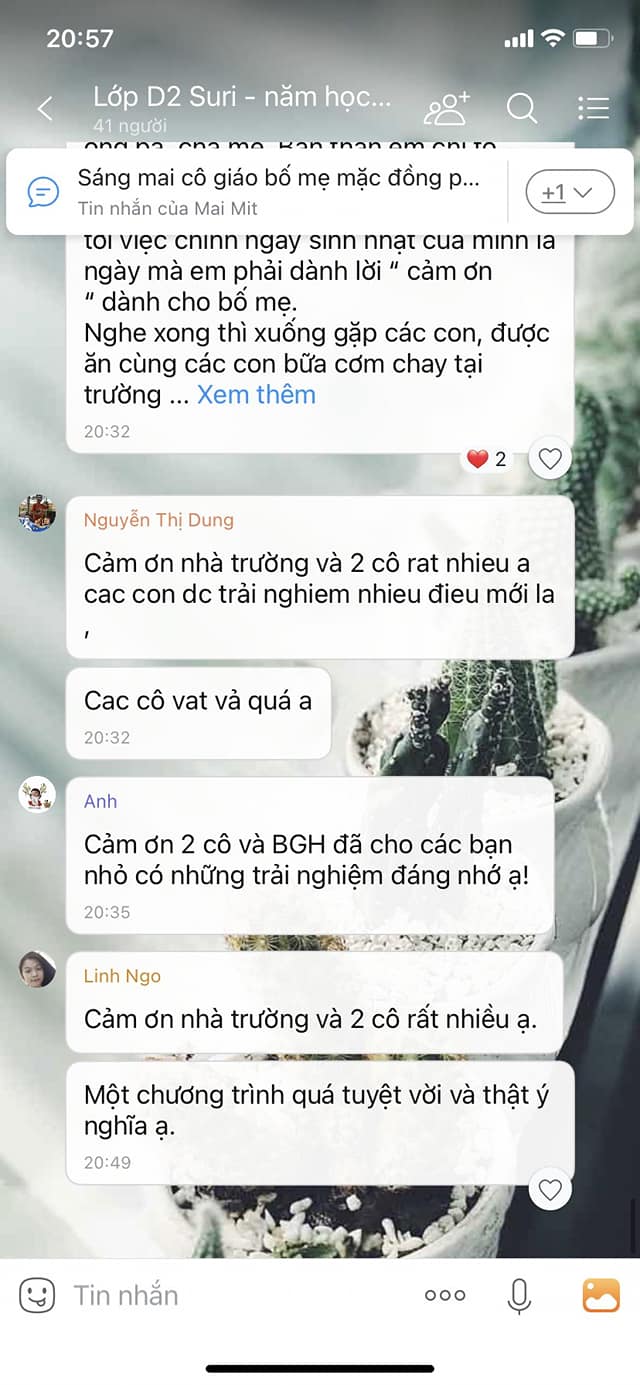The width and height of the screenshot is (640, 1385).
Task: Tap Xem thêm to read the full message
Action: tap(256, 394)
